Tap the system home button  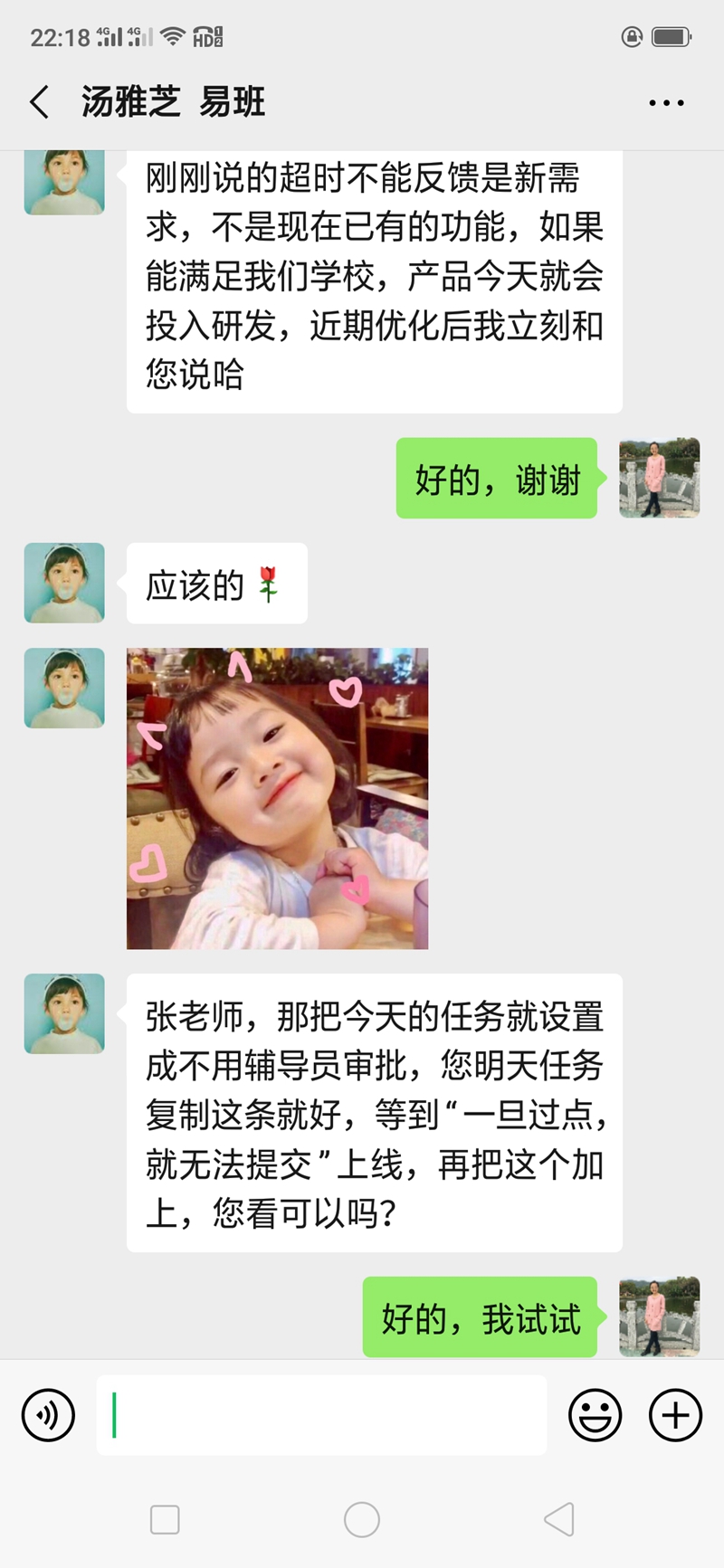(x=362, y=1519)
